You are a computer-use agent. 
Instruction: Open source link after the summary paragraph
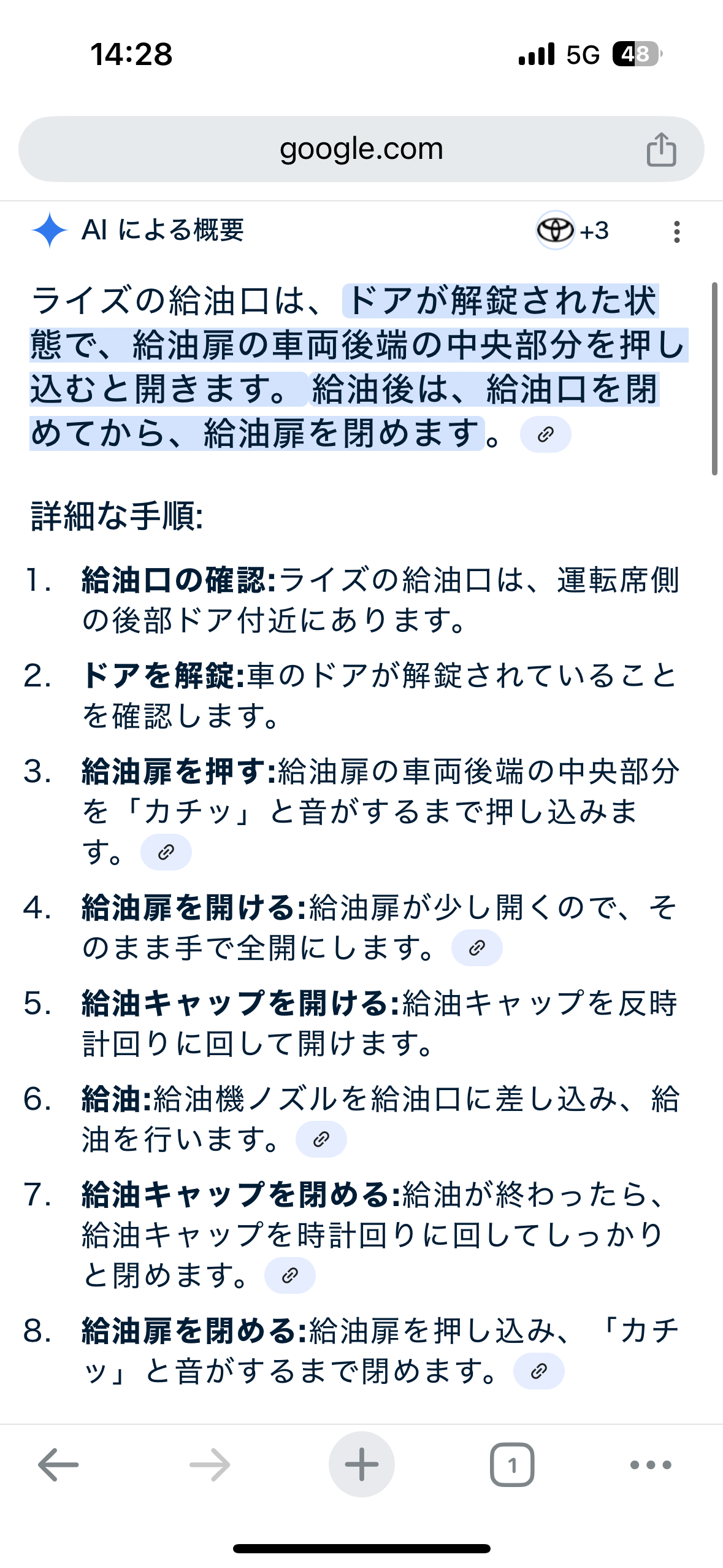point(545,434)
